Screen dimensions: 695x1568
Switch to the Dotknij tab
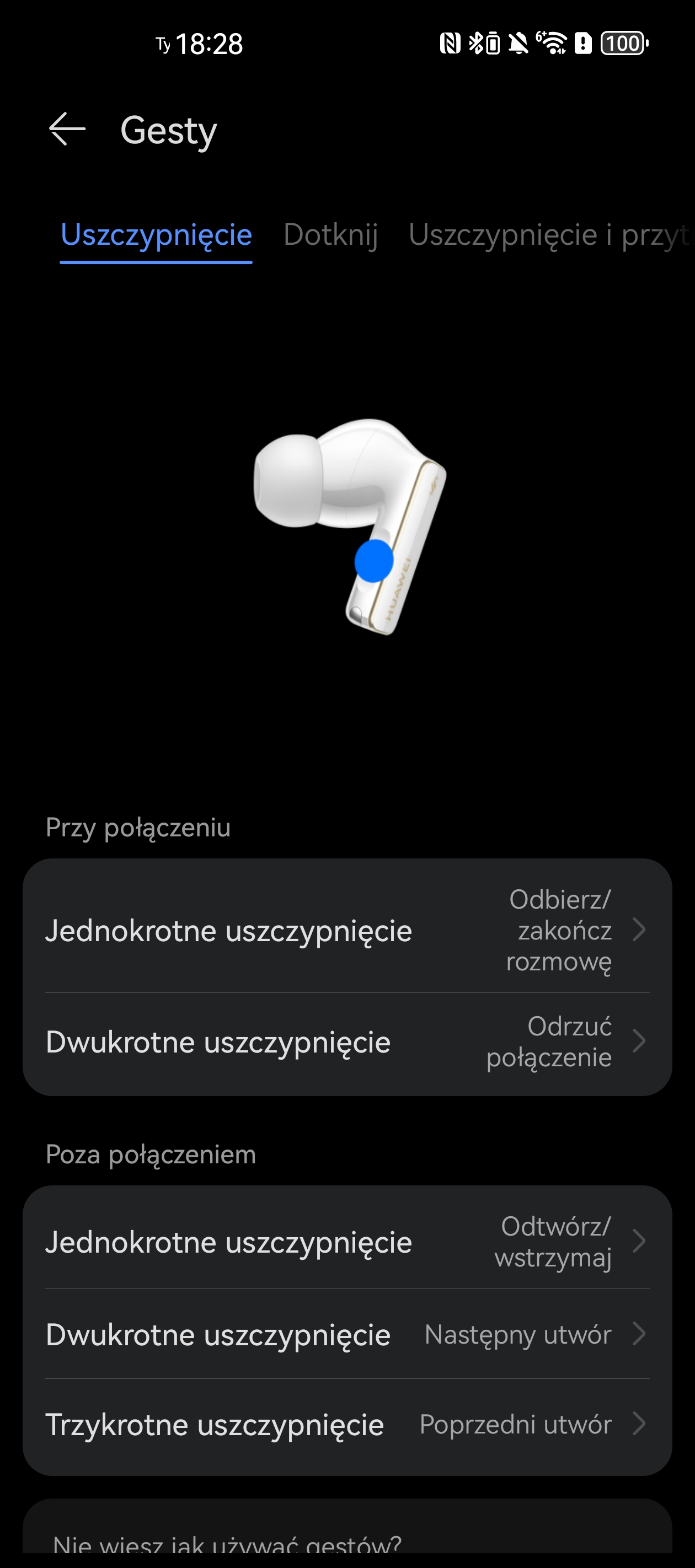point(331,235)
